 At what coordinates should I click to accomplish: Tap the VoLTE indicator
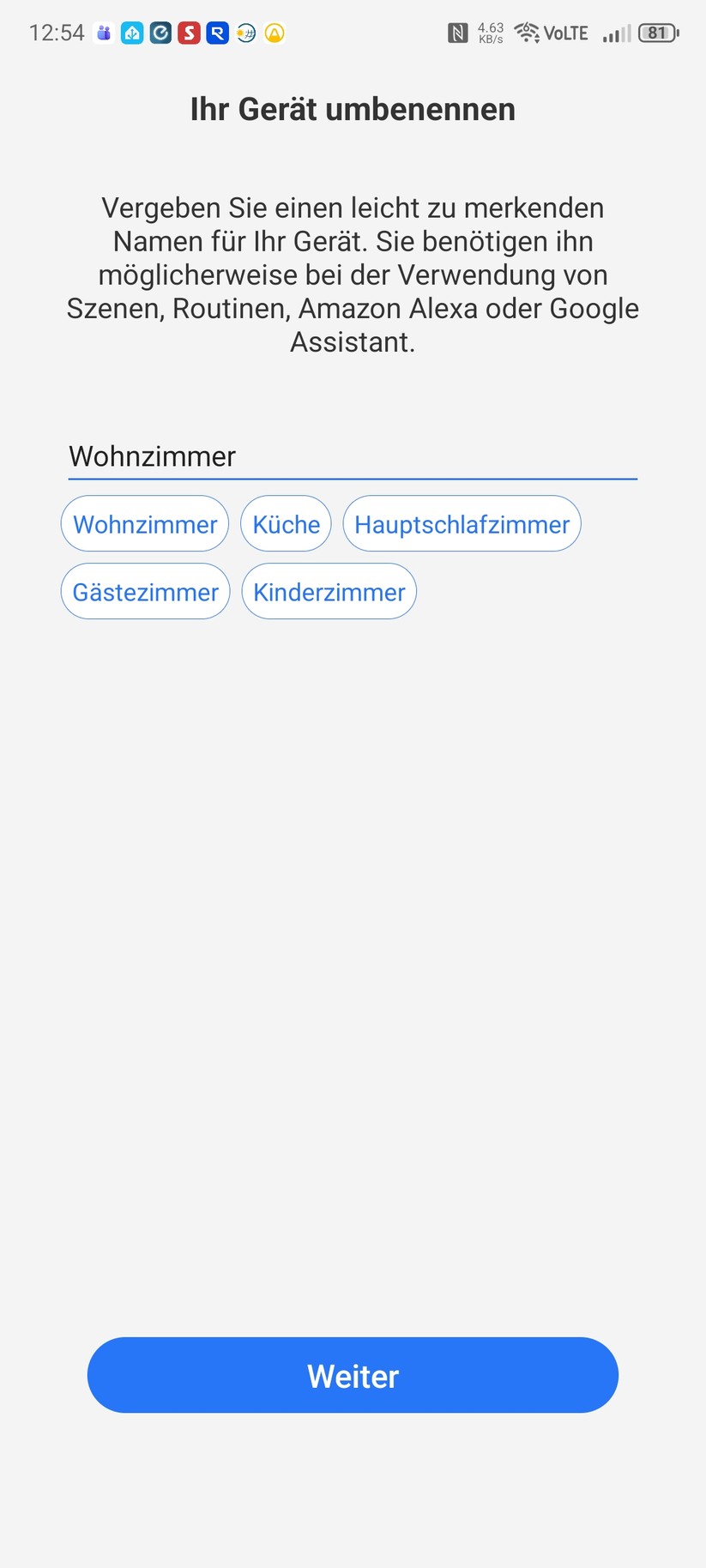pyautogui.click(x=567, y=33)
